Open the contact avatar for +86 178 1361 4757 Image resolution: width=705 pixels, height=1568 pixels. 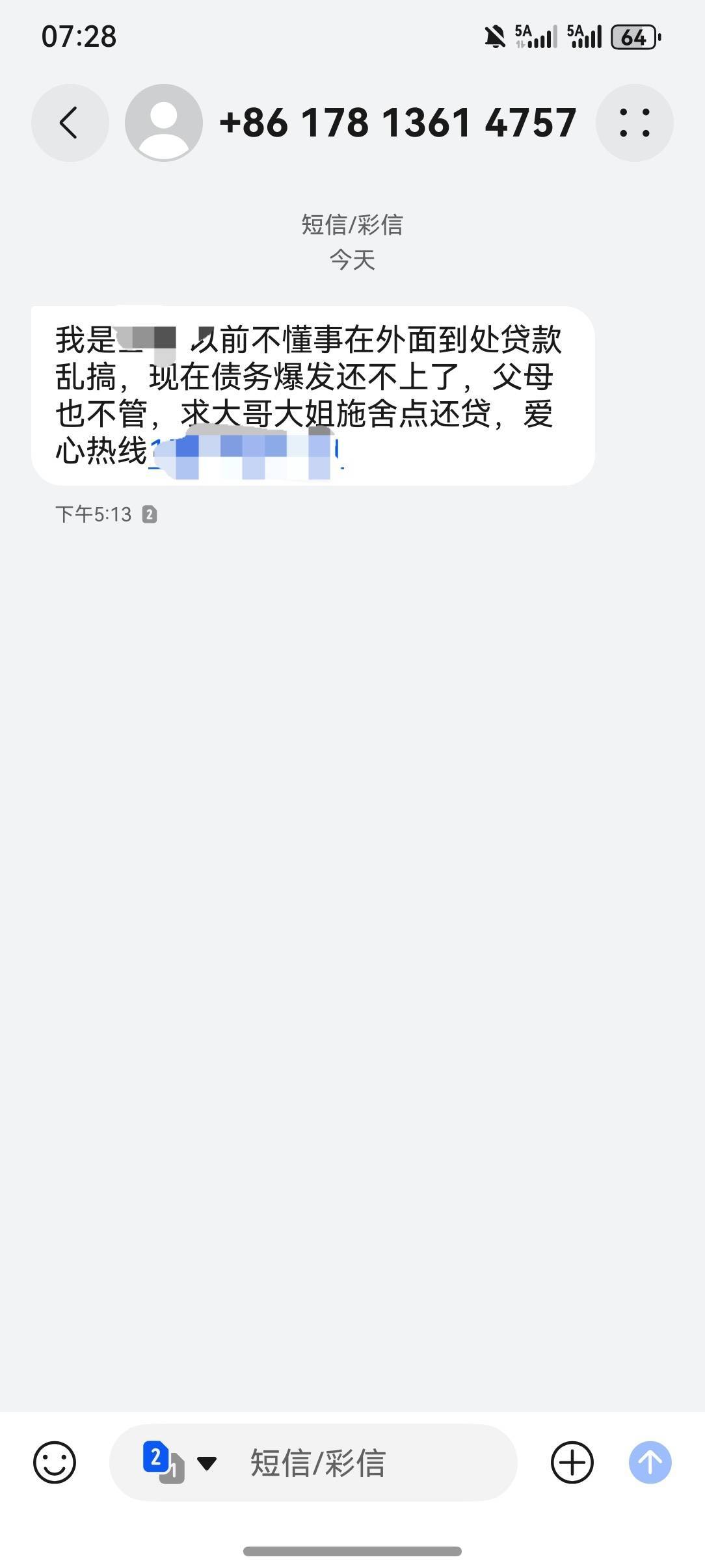(164, 123)
